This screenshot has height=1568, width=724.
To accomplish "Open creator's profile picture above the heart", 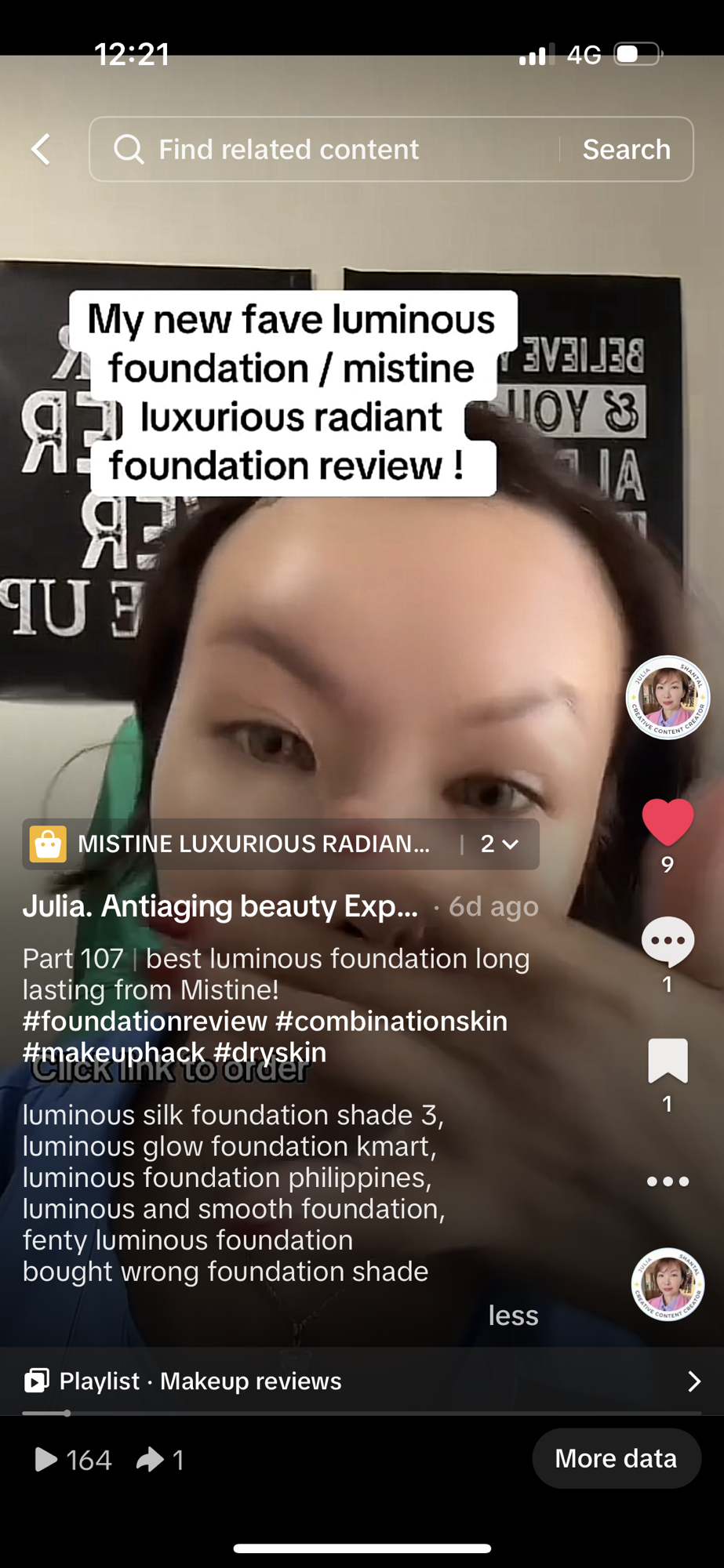I will 668,697.
